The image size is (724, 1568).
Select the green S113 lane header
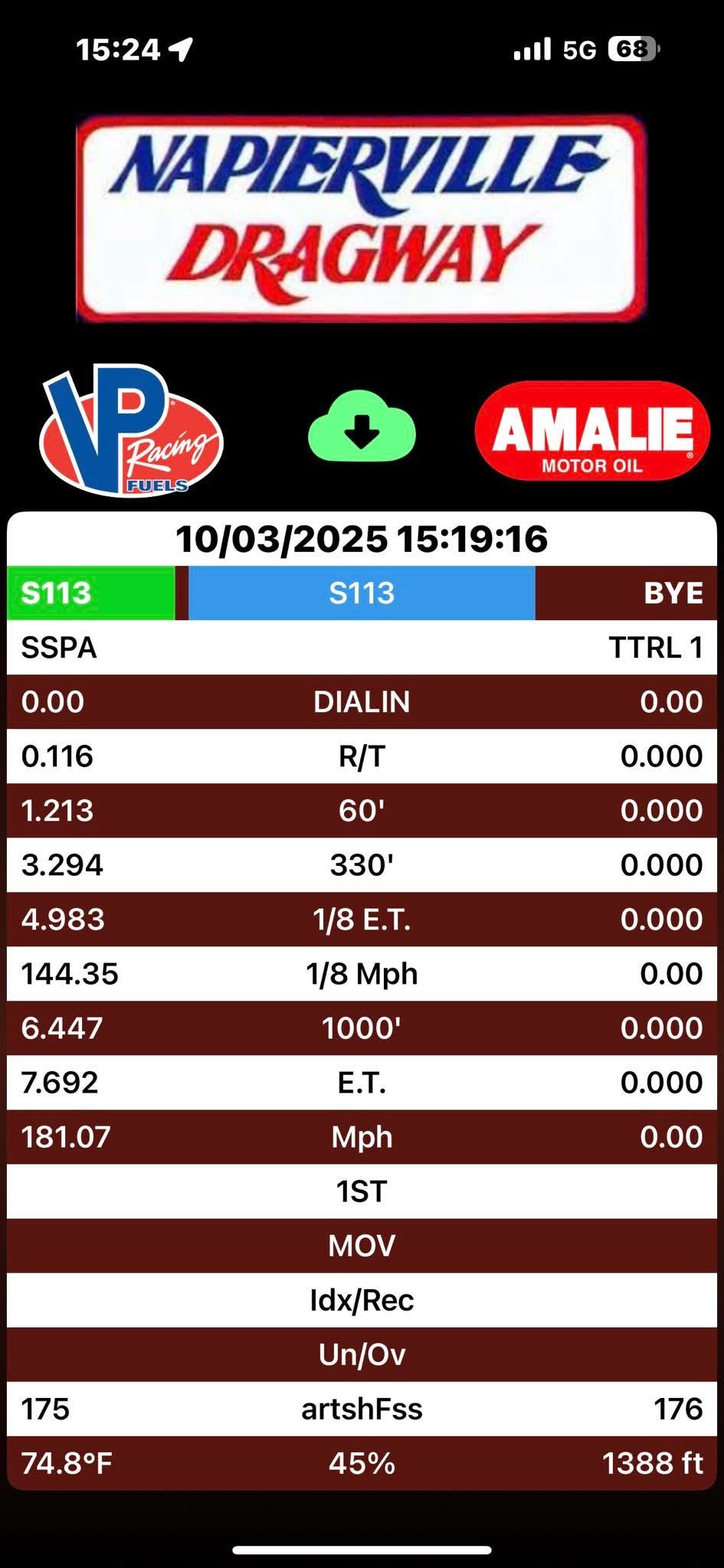(89, 592)
